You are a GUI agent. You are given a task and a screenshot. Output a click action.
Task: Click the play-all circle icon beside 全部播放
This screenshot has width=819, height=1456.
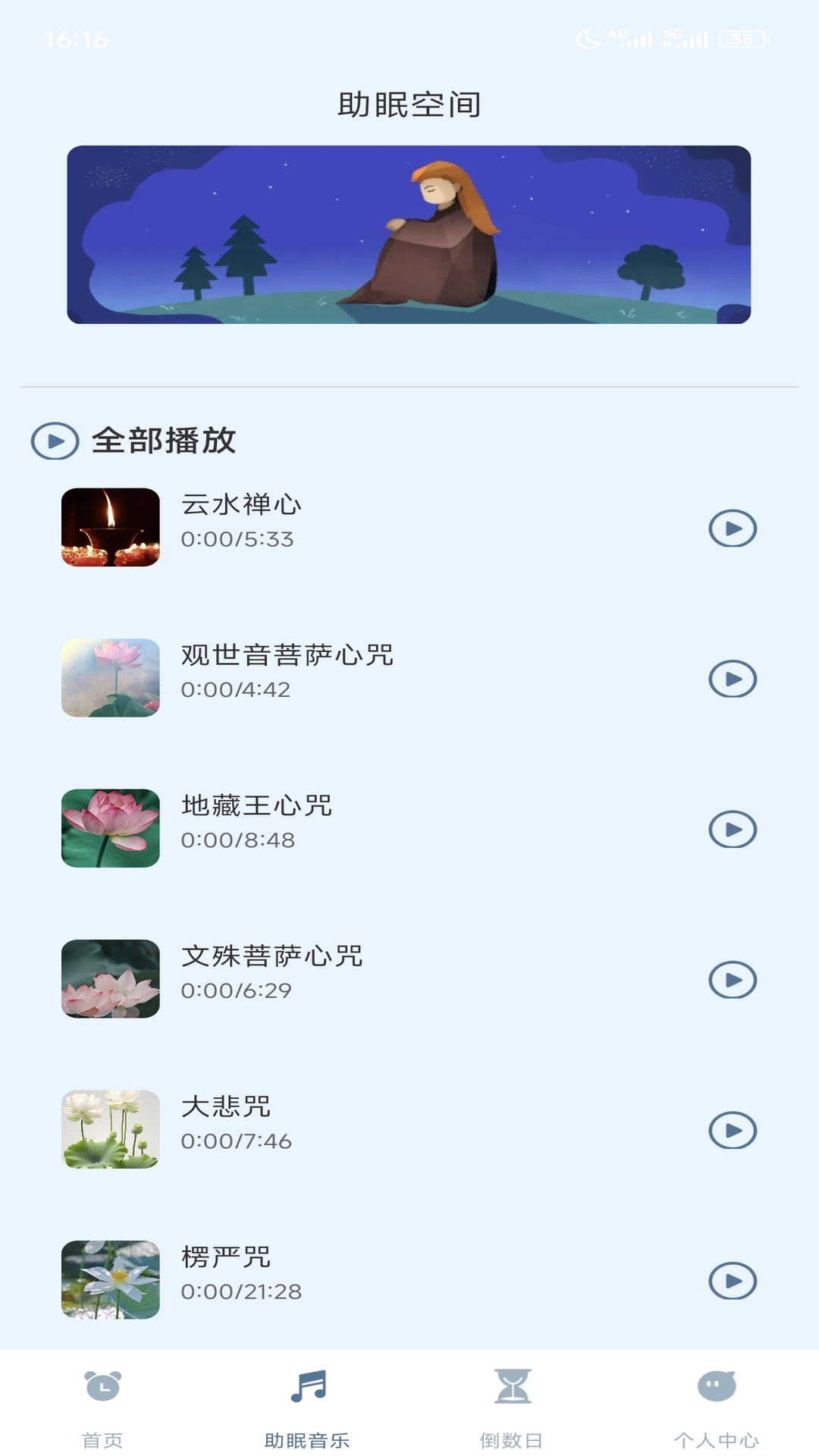pyautogui.click(x=53, y=440)
